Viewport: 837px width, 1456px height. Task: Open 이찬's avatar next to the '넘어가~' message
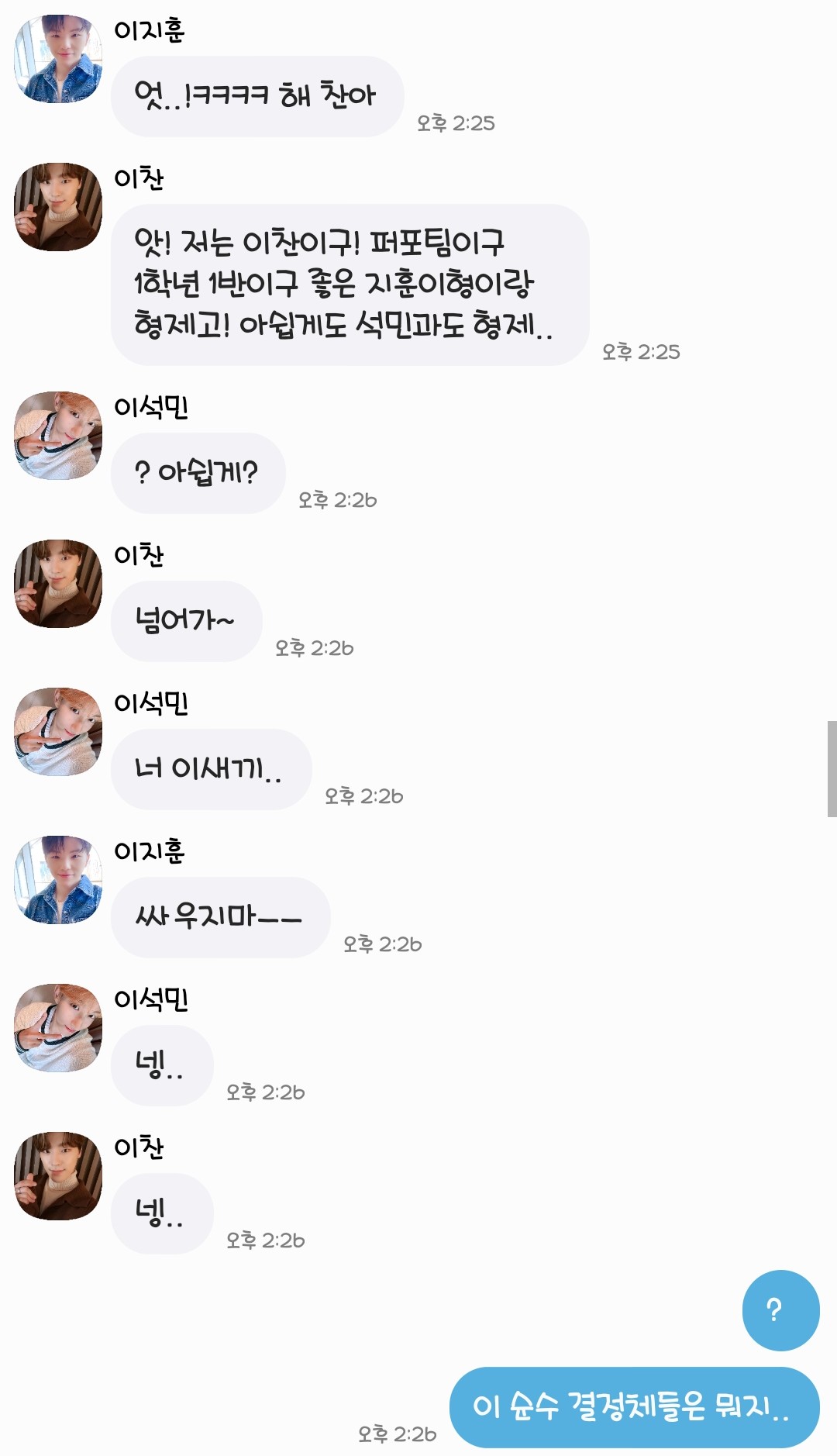click(58, 584)
